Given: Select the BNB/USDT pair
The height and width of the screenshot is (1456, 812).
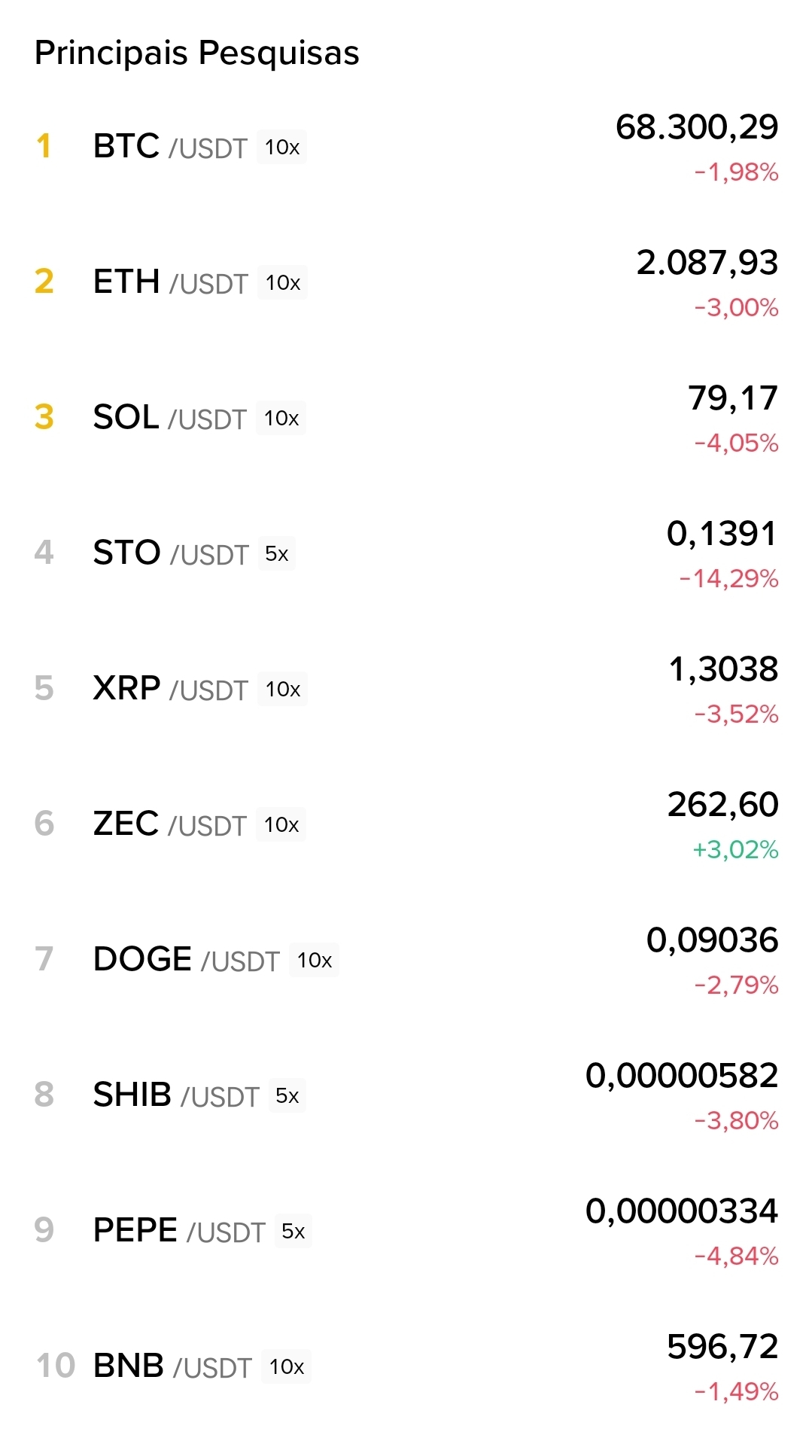Looking at the screenshot, I should (x=172, y=1366).
